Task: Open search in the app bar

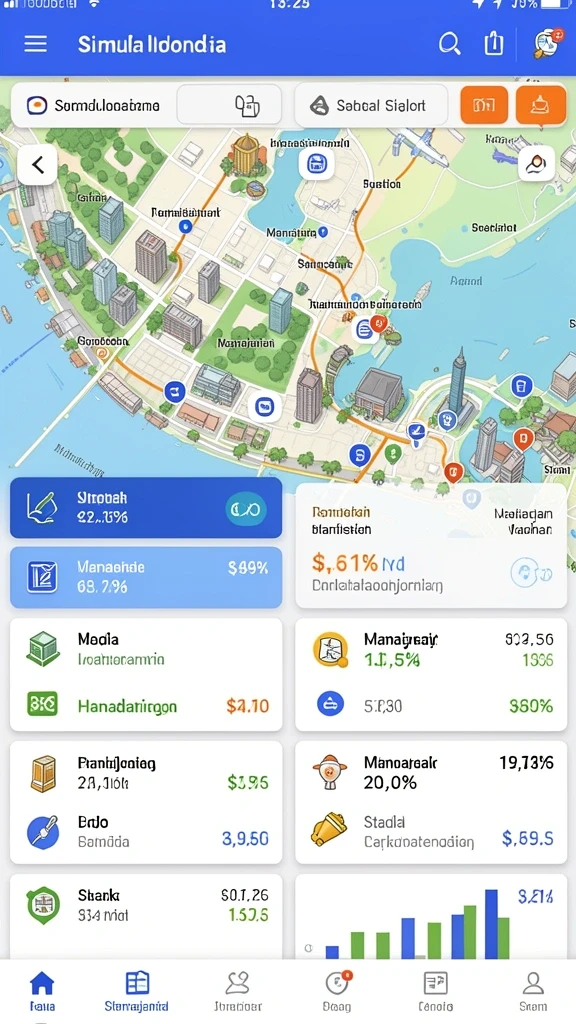Action: coord(449,44)
